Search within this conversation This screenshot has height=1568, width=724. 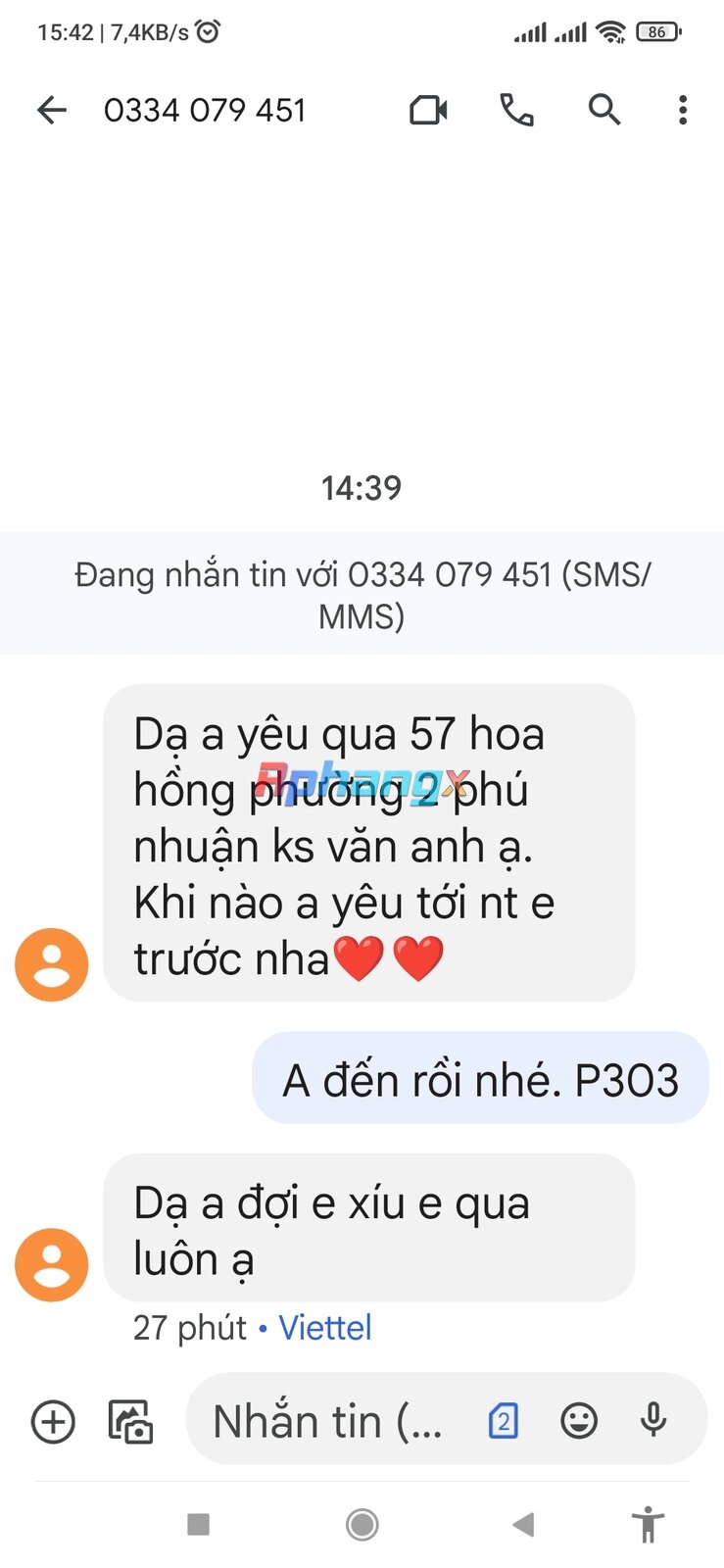pos(604,110)
